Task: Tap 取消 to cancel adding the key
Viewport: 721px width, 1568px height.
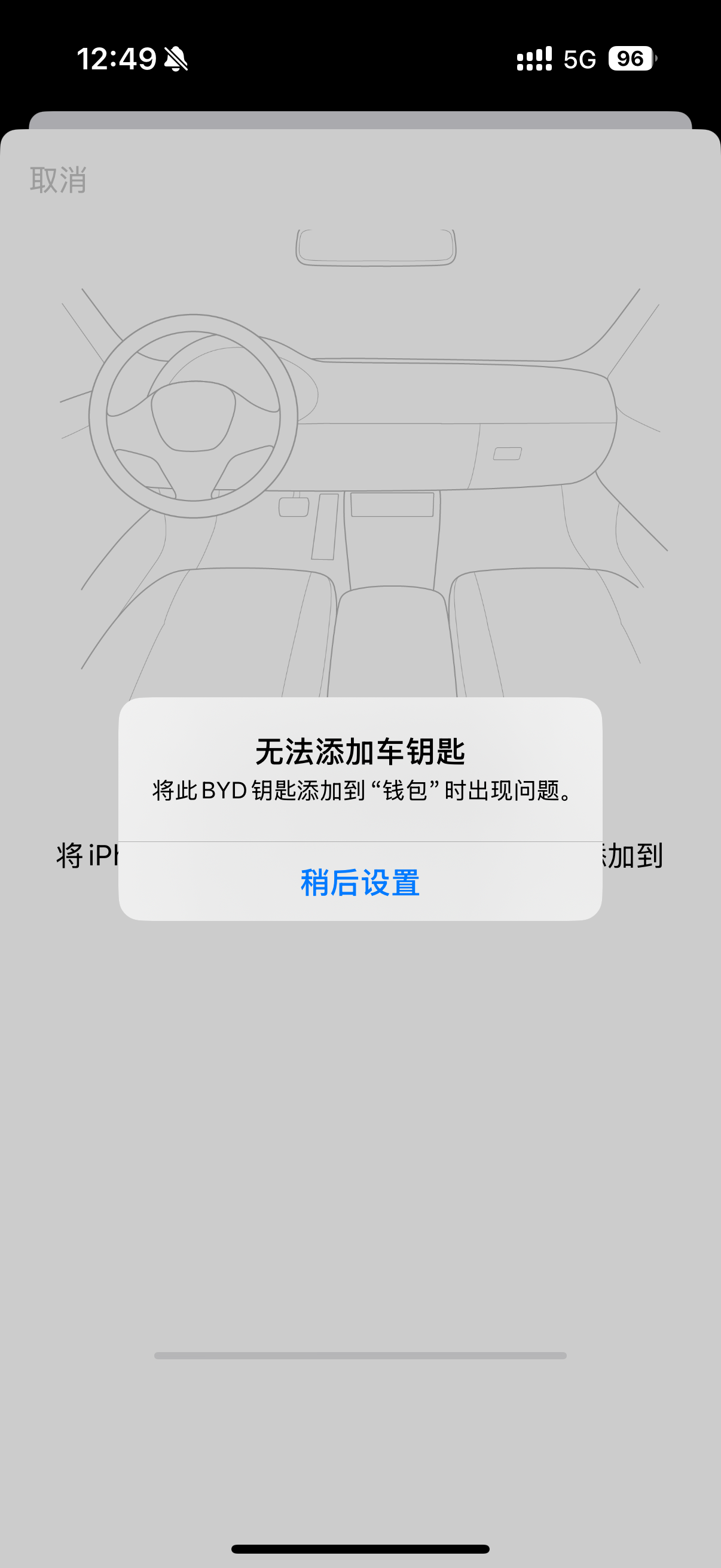Action: click(x=59, y=180)
